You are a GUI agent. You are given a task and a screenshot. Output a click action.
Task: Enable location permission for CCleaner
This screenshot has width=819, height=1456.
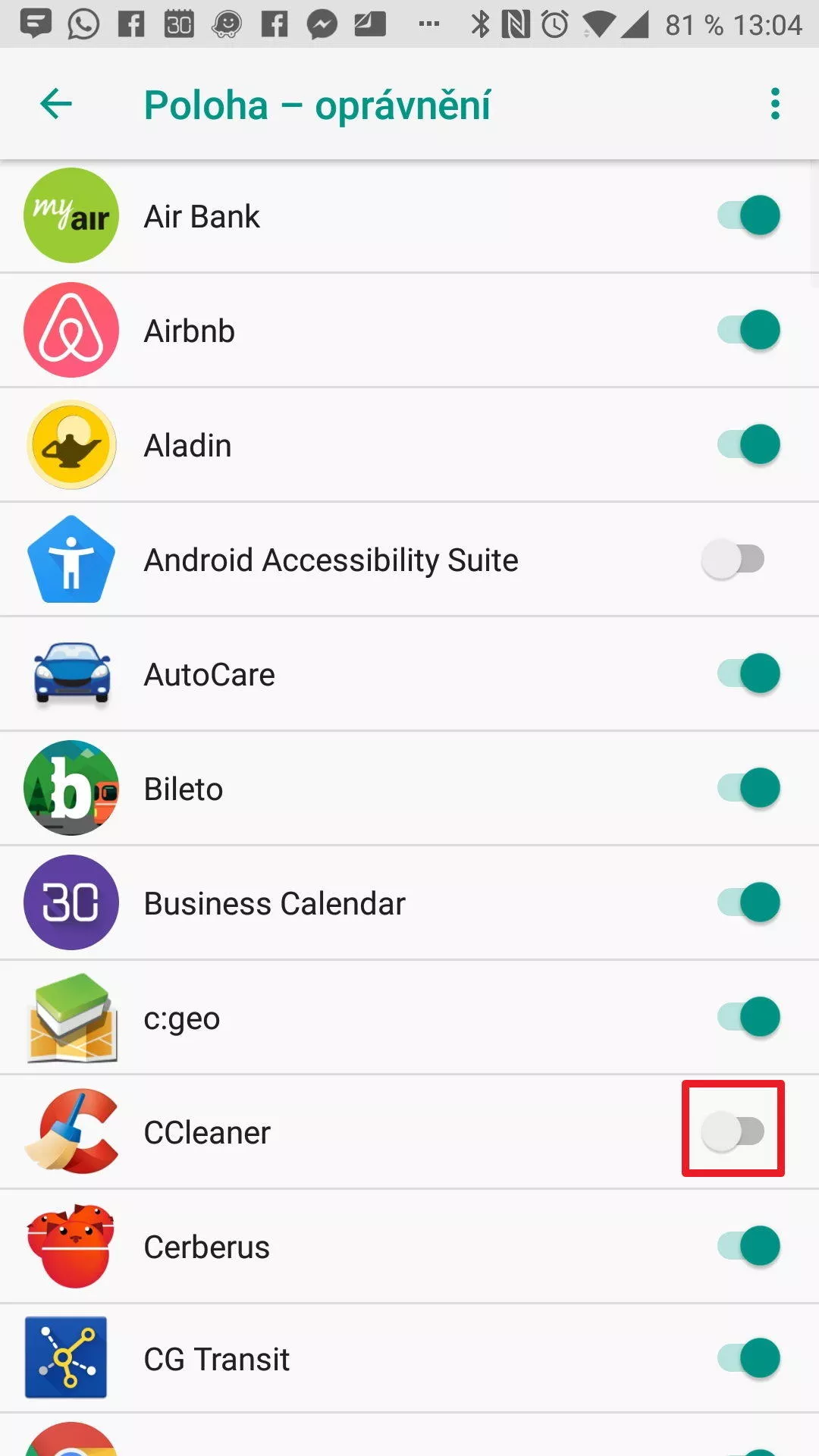pyautogui.click(x=733, y=1131)
